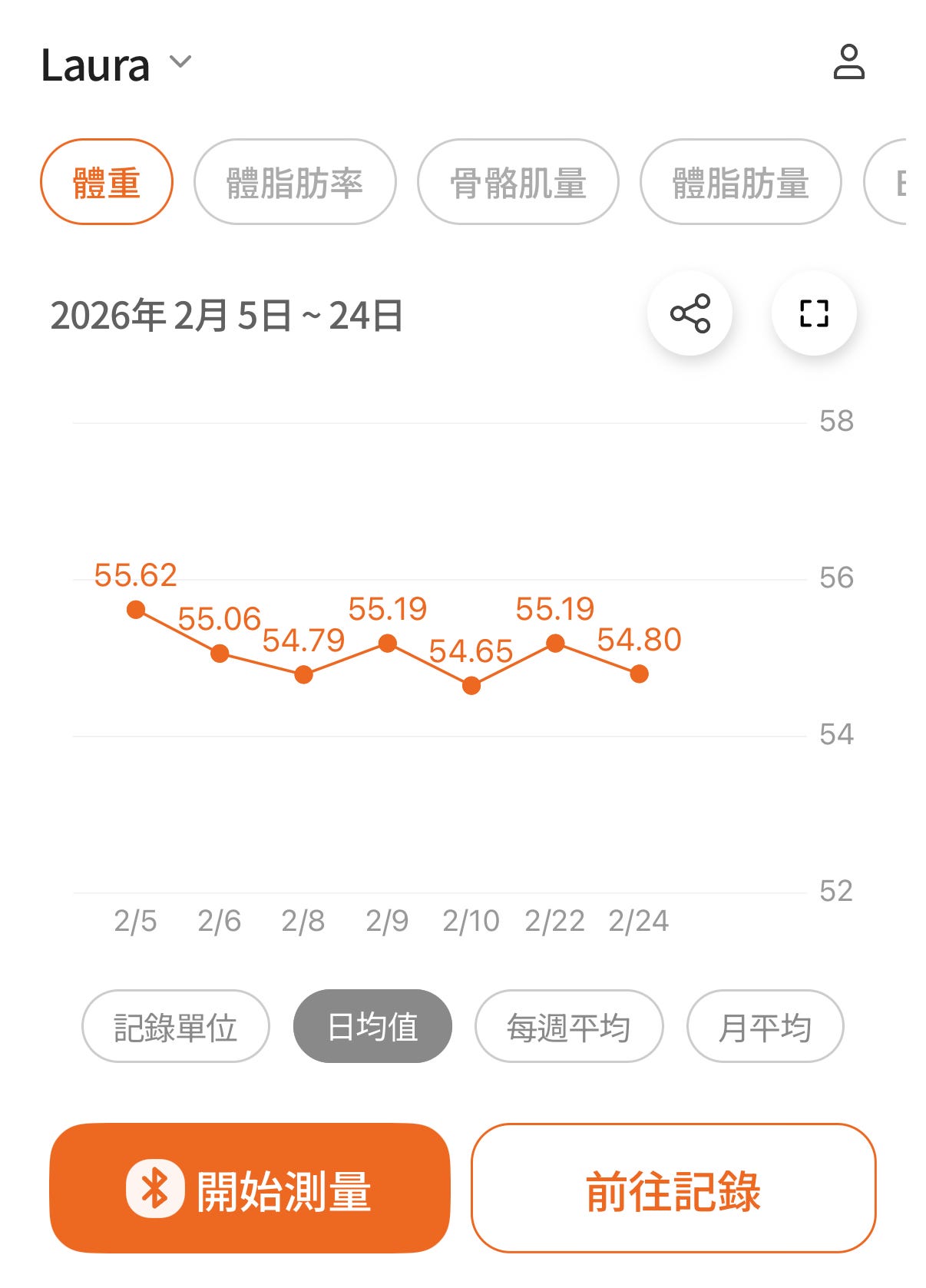This screenshot has width=926, height=1288.
Task: Switch to the 體脂肪率 chip
Action: [x=295, y=182]
